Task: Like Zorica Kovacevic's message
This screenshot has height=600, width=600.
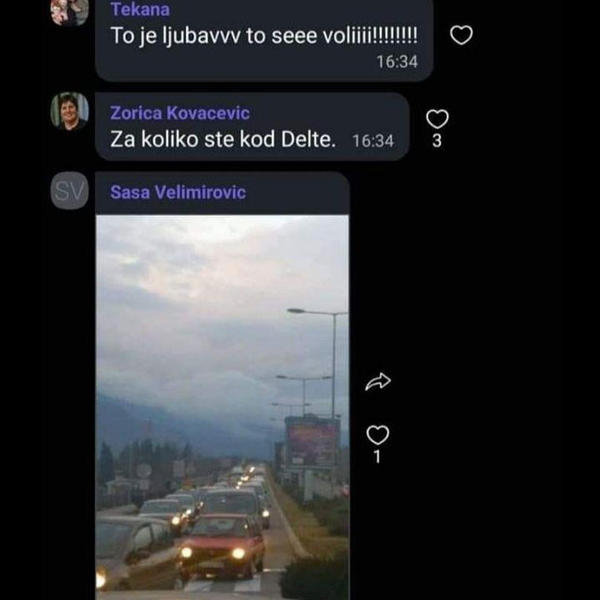Action: (437, 119)
